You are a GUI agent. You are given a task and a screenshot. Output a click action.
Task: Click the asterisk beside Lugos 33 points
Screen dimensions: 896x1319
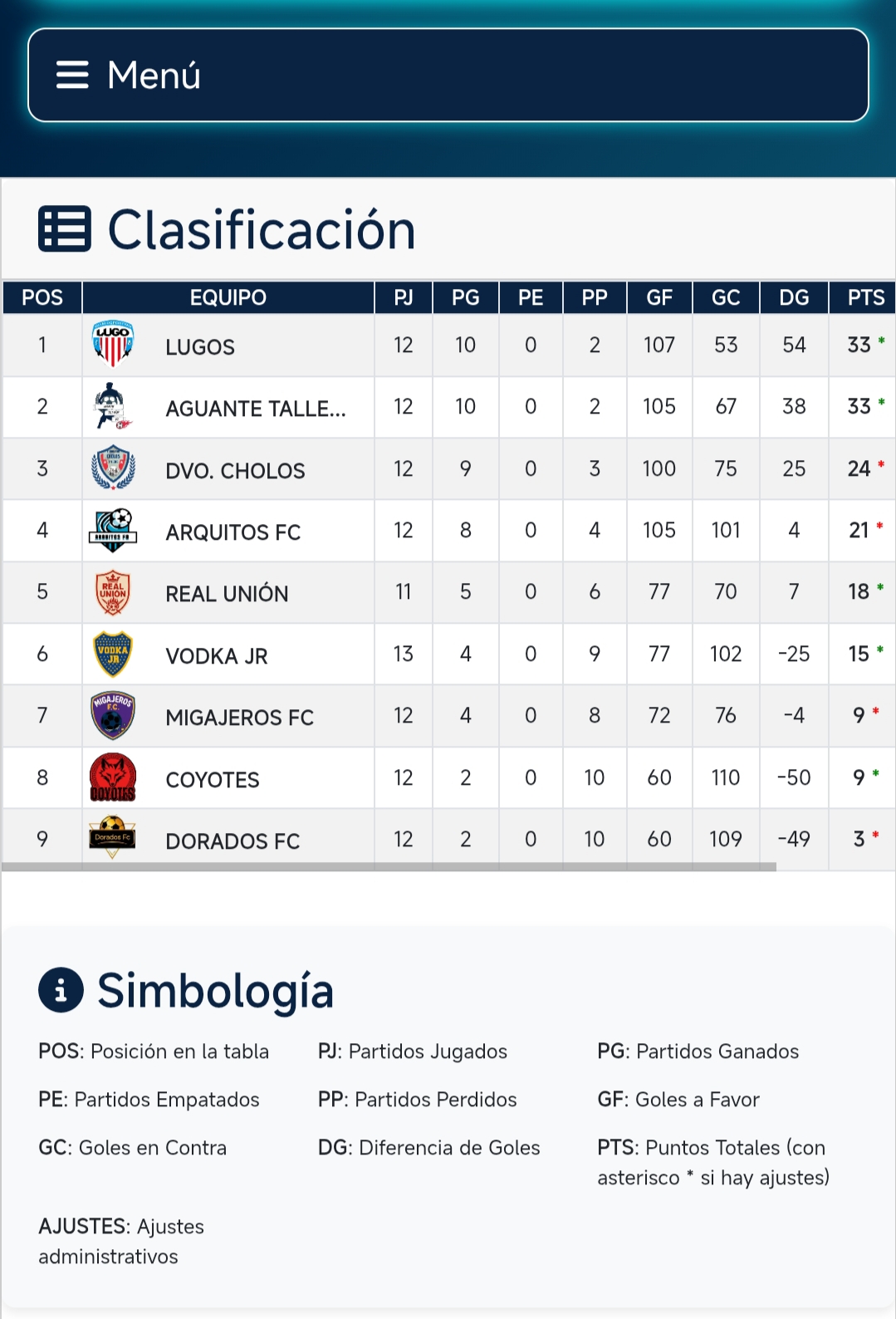click(879, 340)
